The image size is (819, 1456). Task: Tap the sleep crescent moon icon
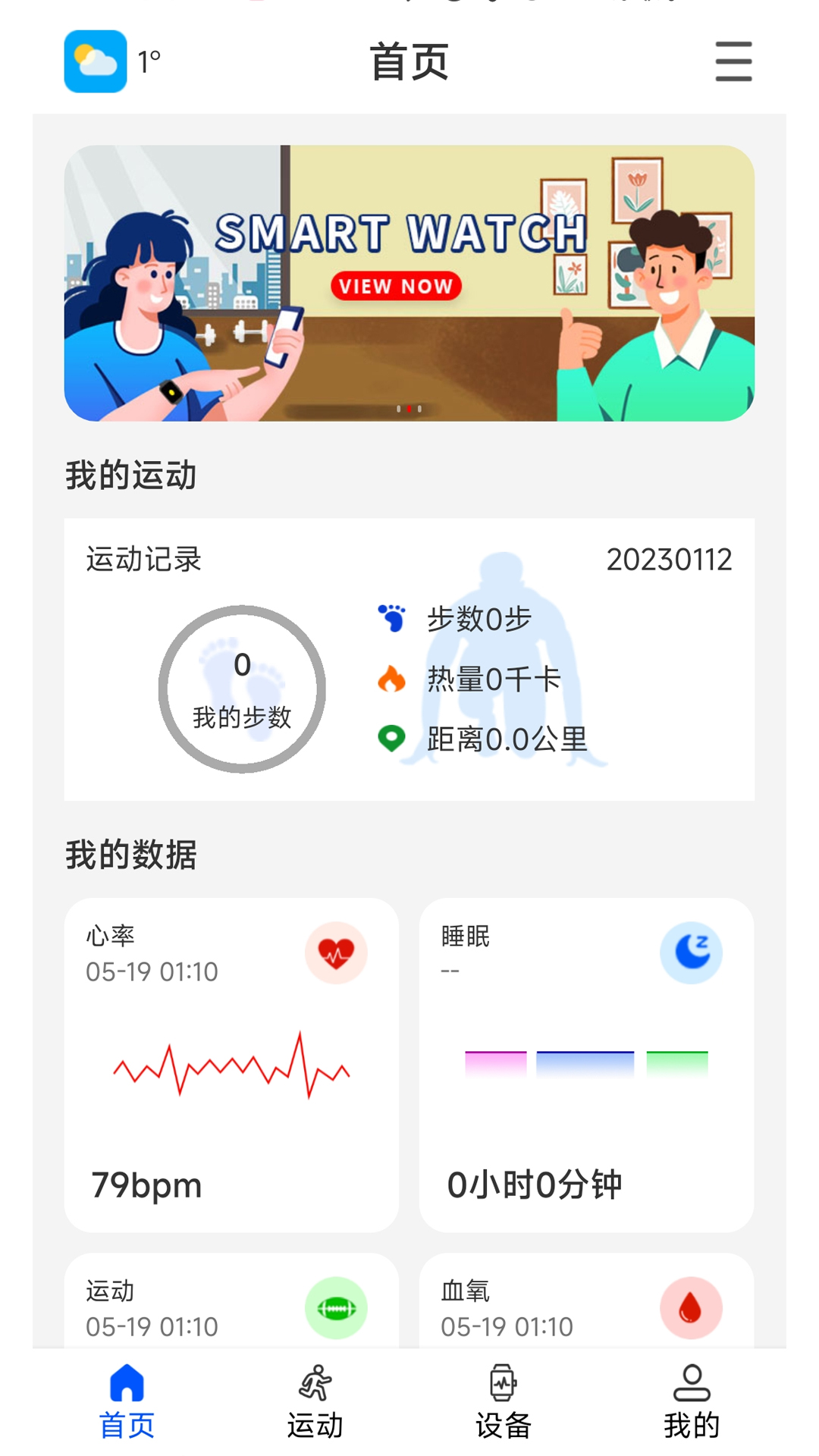691,953
